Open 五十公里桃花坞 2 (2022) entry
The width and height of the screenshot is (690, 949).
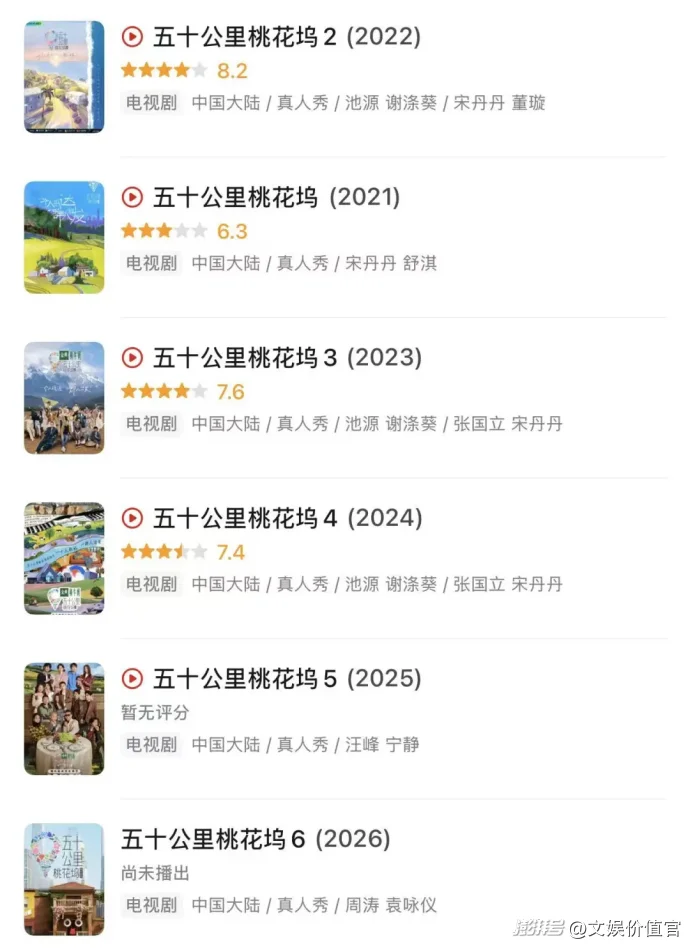tap(285, 38)
